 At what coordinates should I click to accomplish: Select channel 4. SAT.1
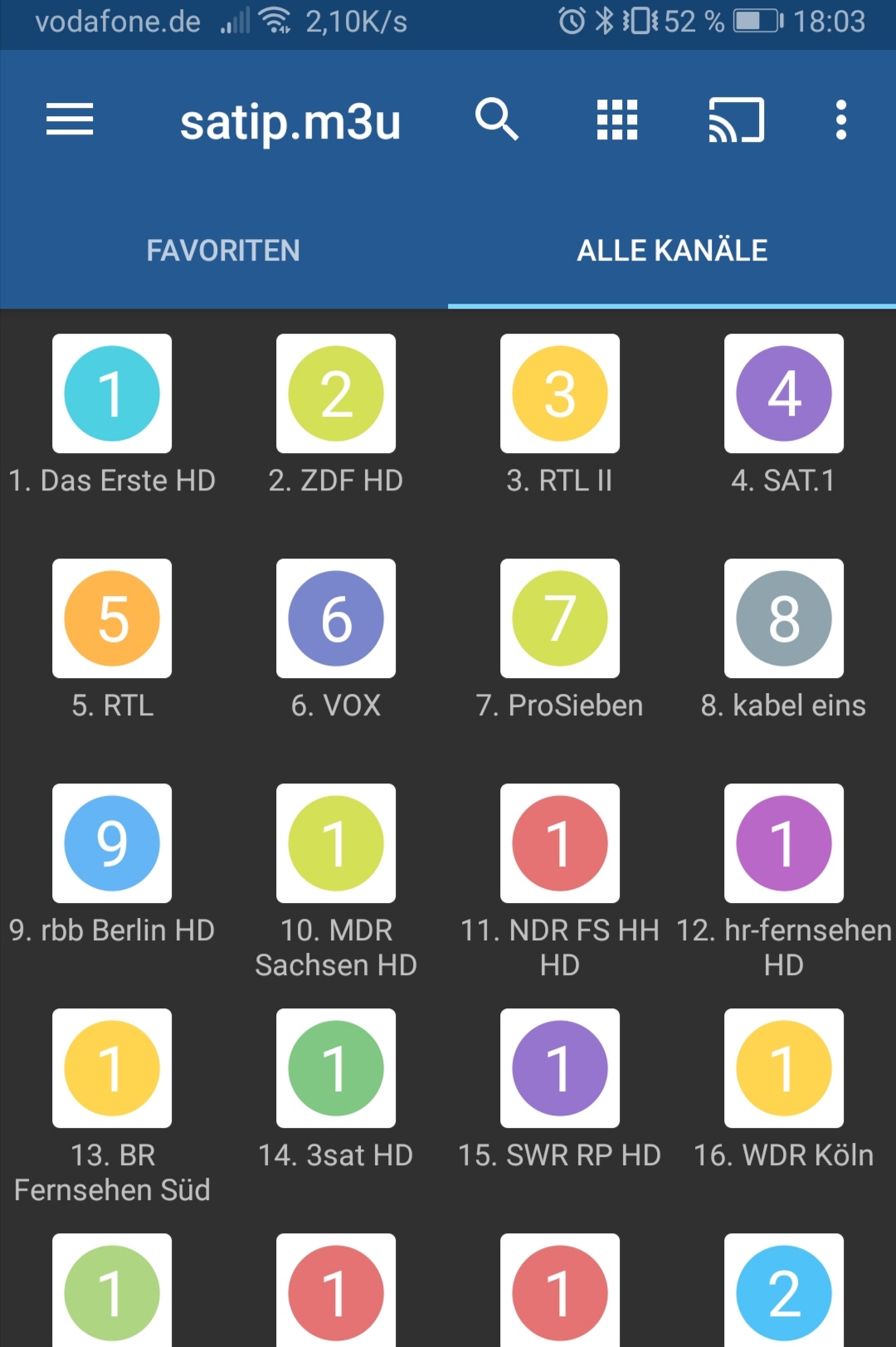pyautogui.click(x=784, y=394)
